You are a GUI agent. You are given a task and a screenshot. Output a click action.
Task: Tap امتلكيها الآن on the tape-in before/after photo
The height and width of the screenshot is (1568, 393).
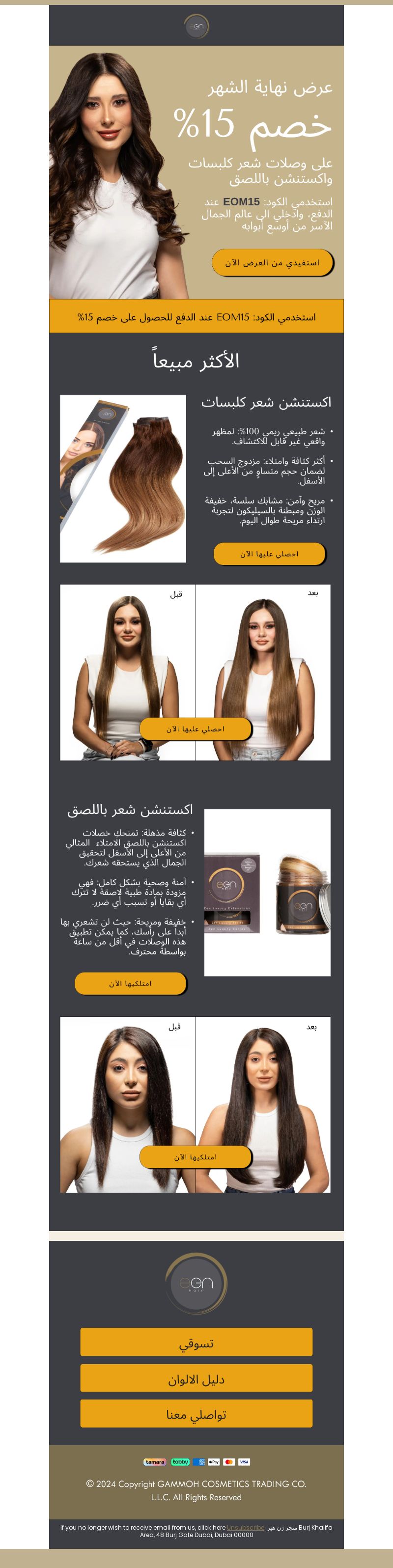[x=196, y=1156]
